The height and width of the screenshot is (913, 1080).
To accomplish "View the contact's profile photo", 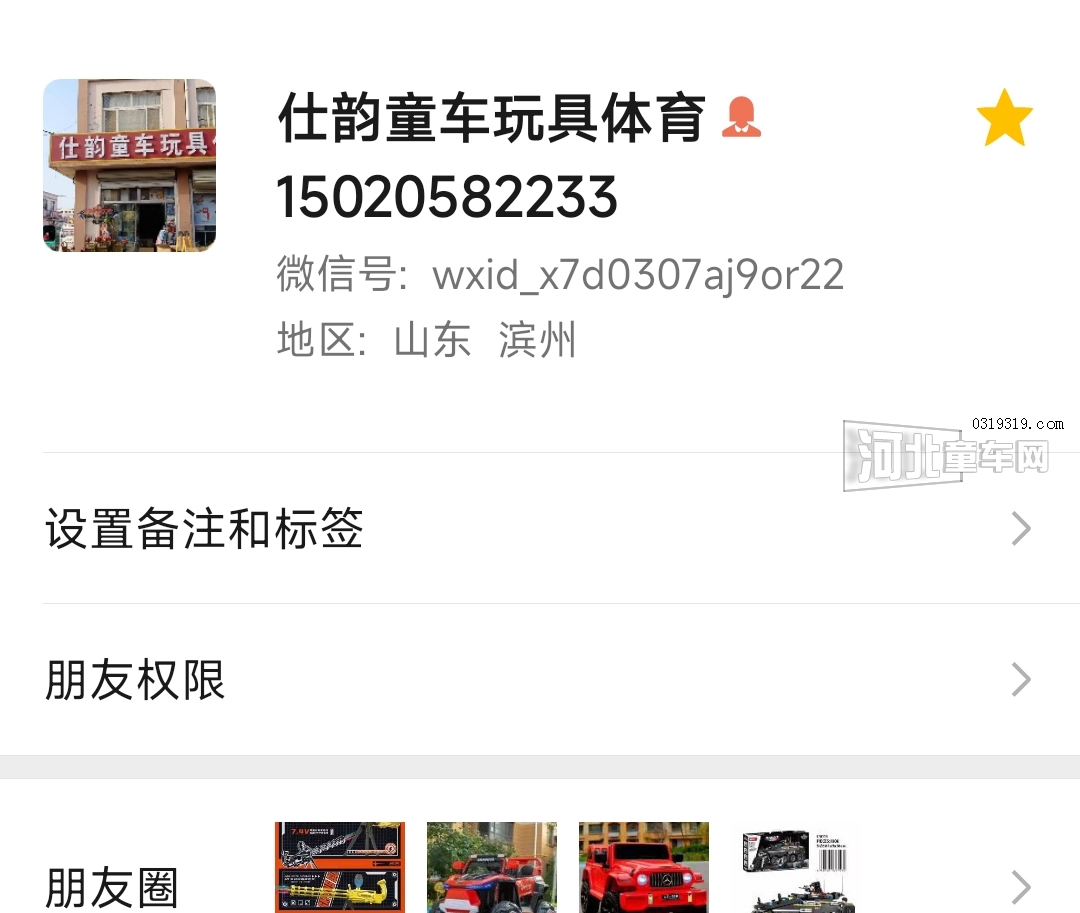I will (129, 165).
